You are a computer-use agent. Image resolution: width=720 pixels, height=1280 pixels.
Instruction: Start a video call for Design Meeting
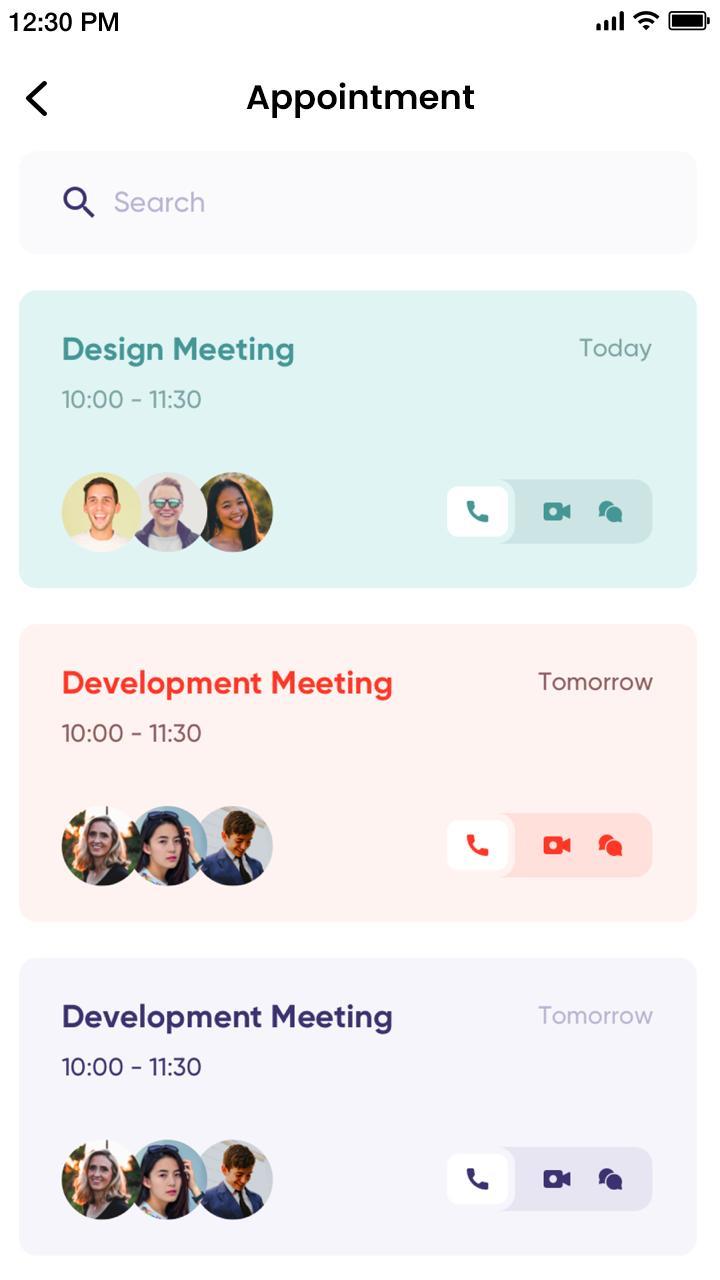tap(557, 512)
